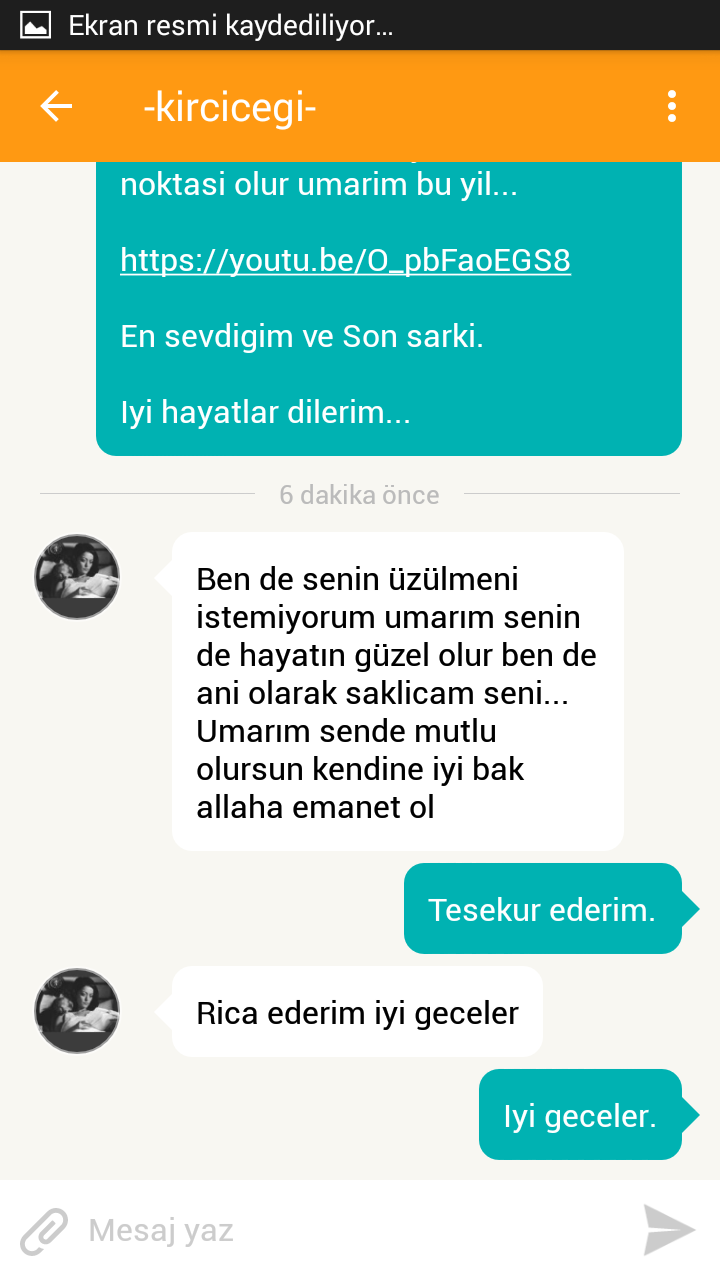Go back using the arrow icon
Viewport: 720px width, 1280px height.
[x=56, y=106]
